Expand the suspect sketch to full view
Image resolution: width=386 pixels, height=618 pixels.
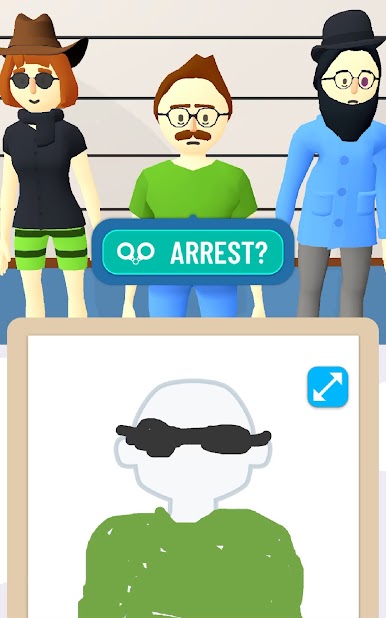328,387
